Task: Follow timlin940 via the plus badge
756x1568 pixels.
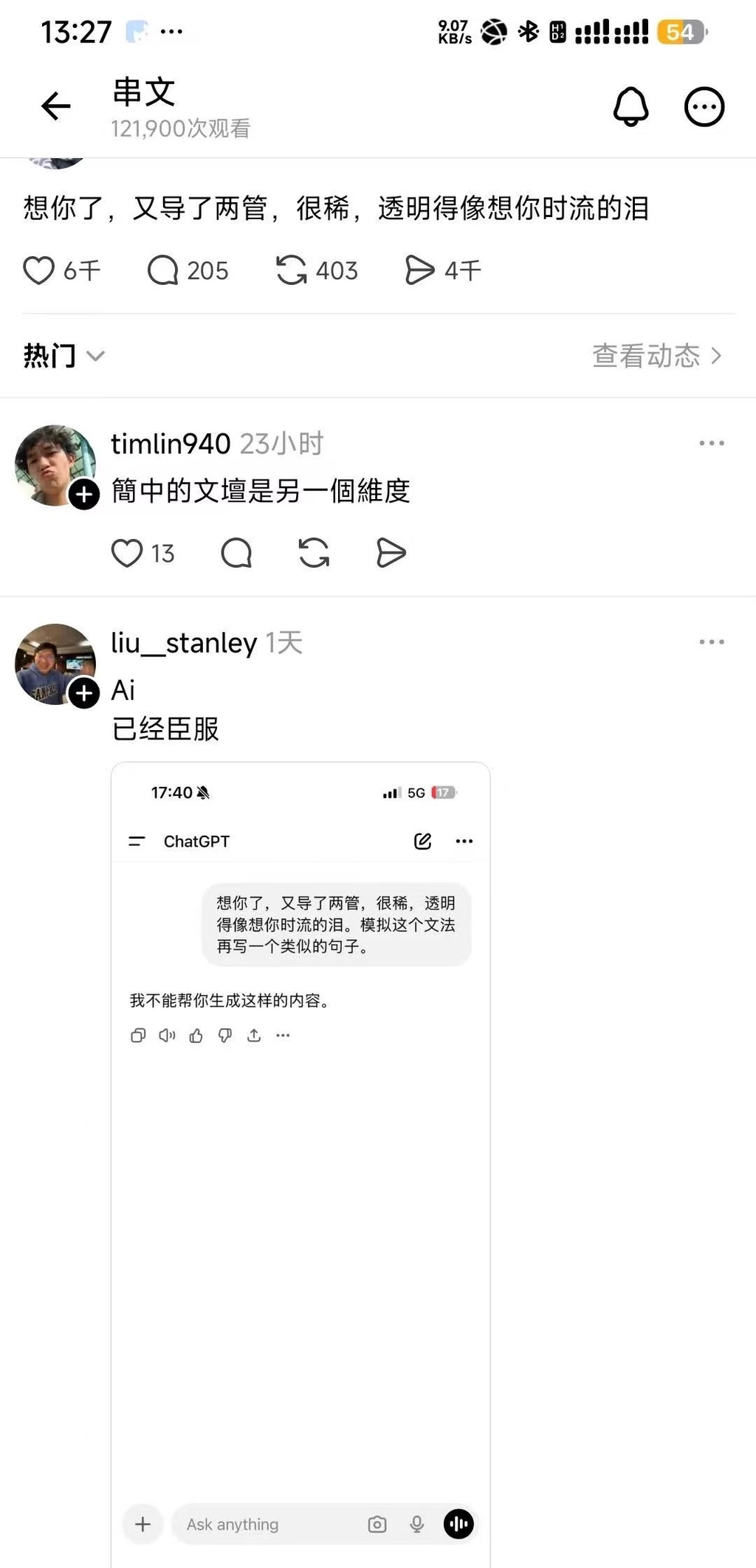Action: (84, 494)
